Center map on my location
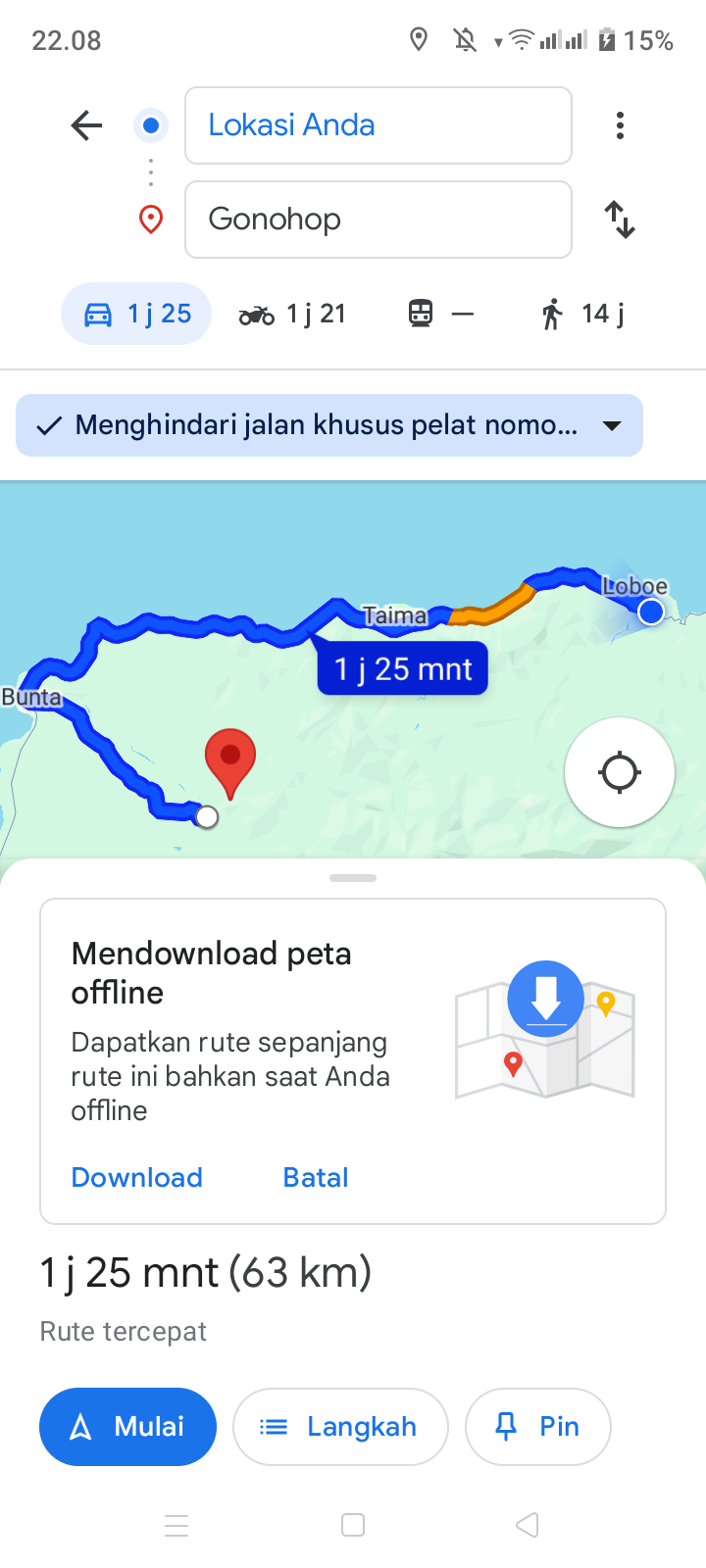Screen dimensions: 706x1568 [x=620, y=772]
